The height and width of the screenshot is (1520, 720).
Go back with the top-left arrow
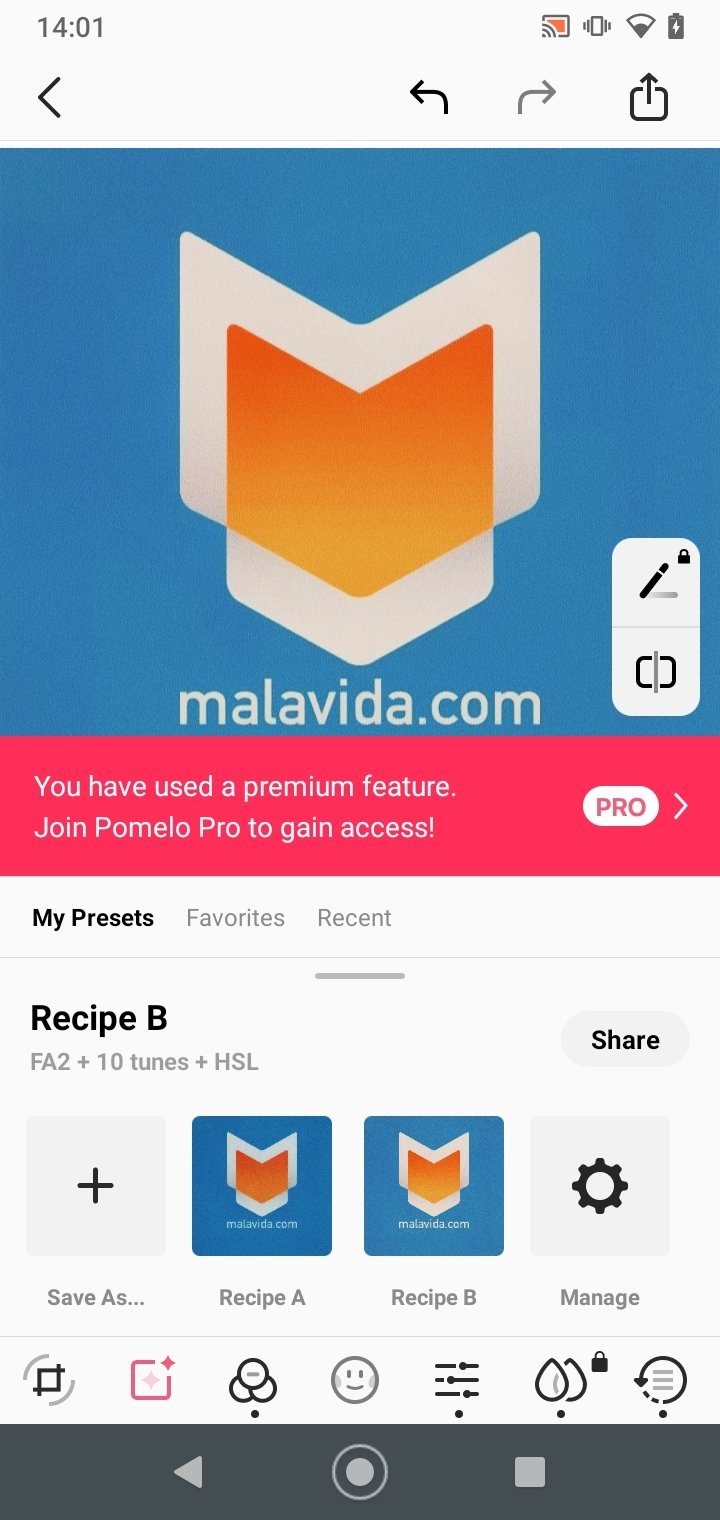pyautogui.click(x=49, y=98)
